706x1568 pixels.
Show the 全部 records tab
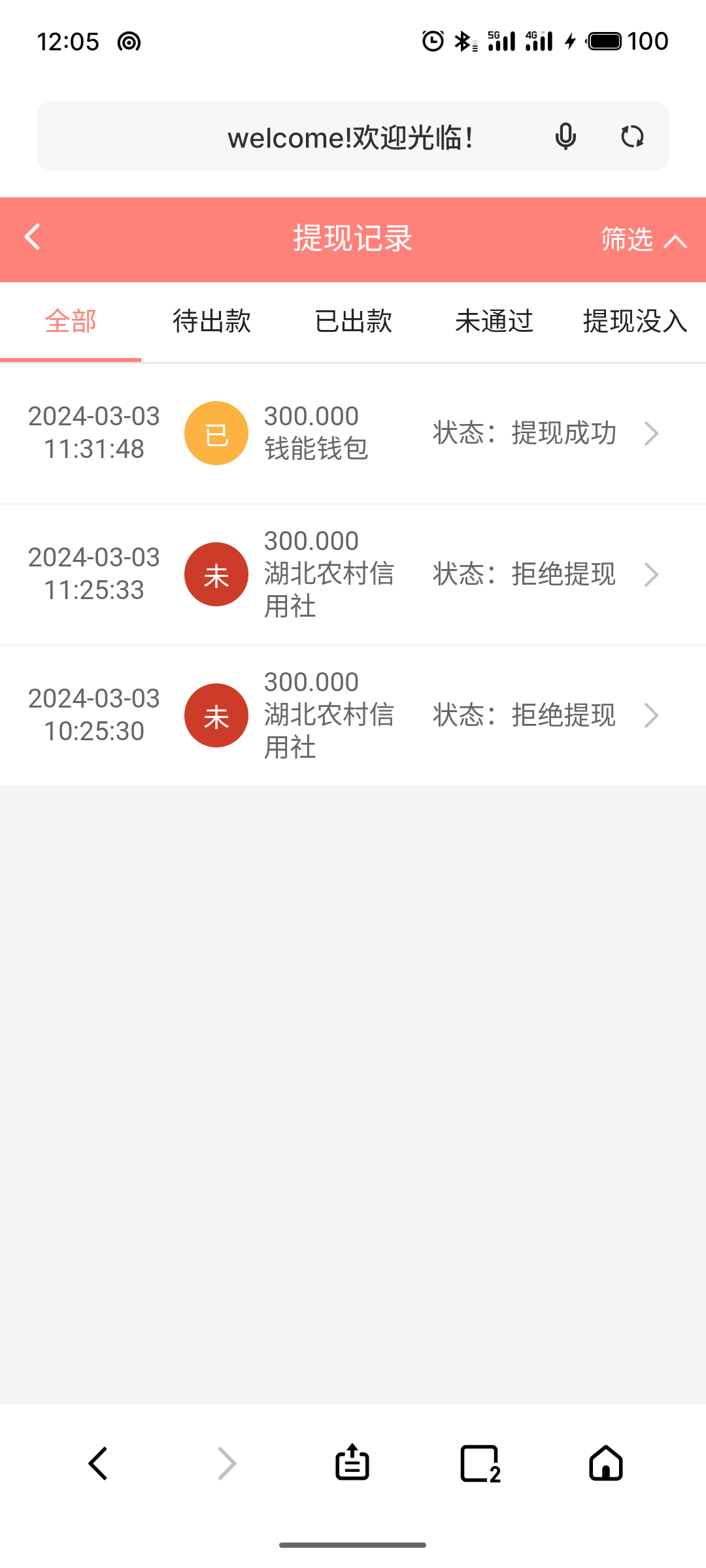(71, 321)
